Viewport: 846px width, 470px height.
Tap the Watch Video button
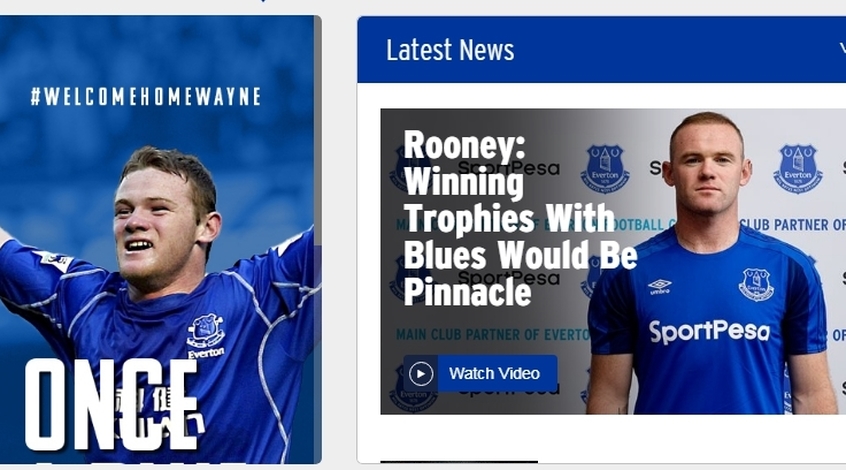[x=480, y=374]
